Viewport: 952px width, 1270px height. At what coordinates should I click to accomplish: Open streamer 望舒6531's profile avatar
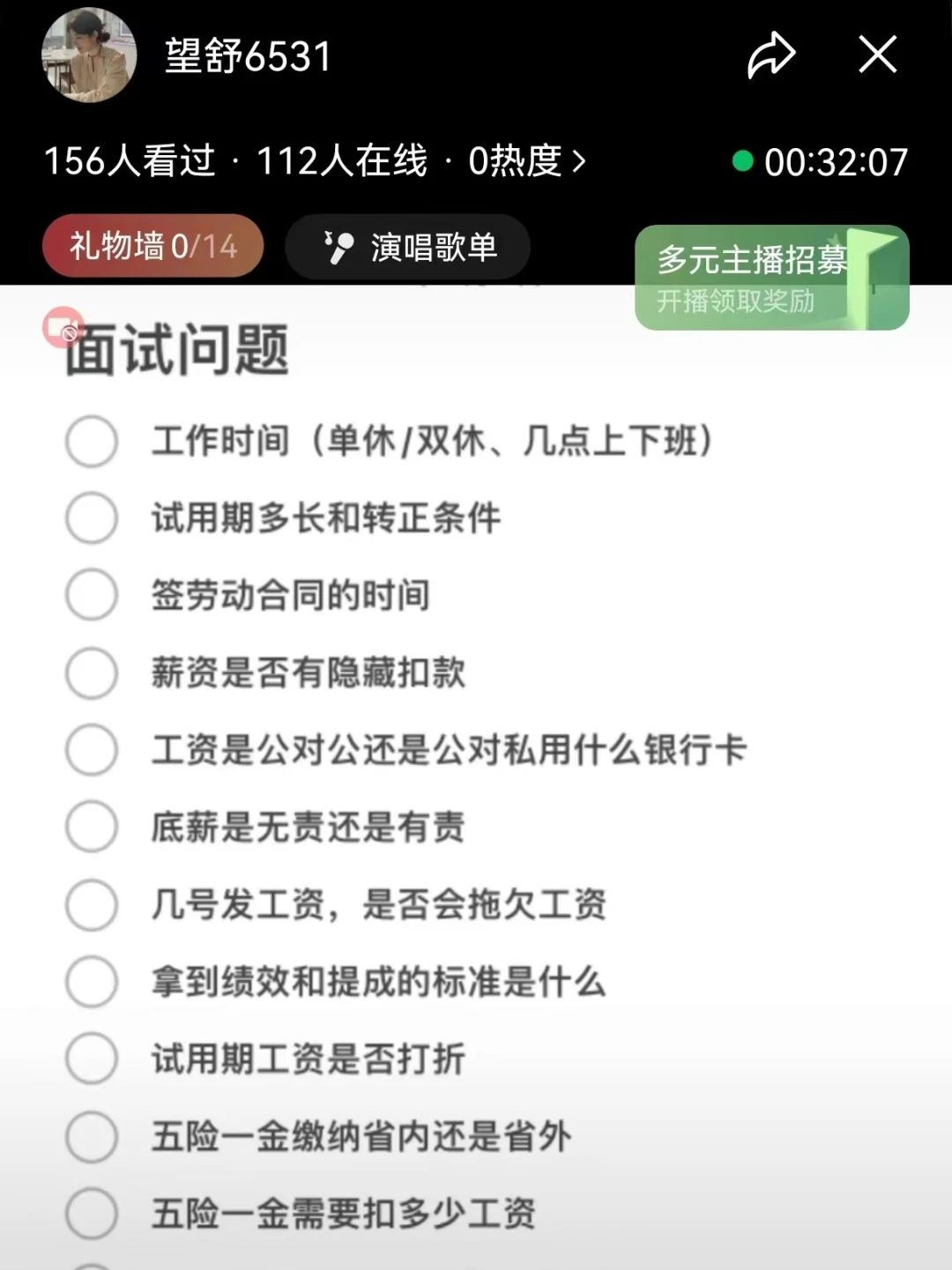89,56
